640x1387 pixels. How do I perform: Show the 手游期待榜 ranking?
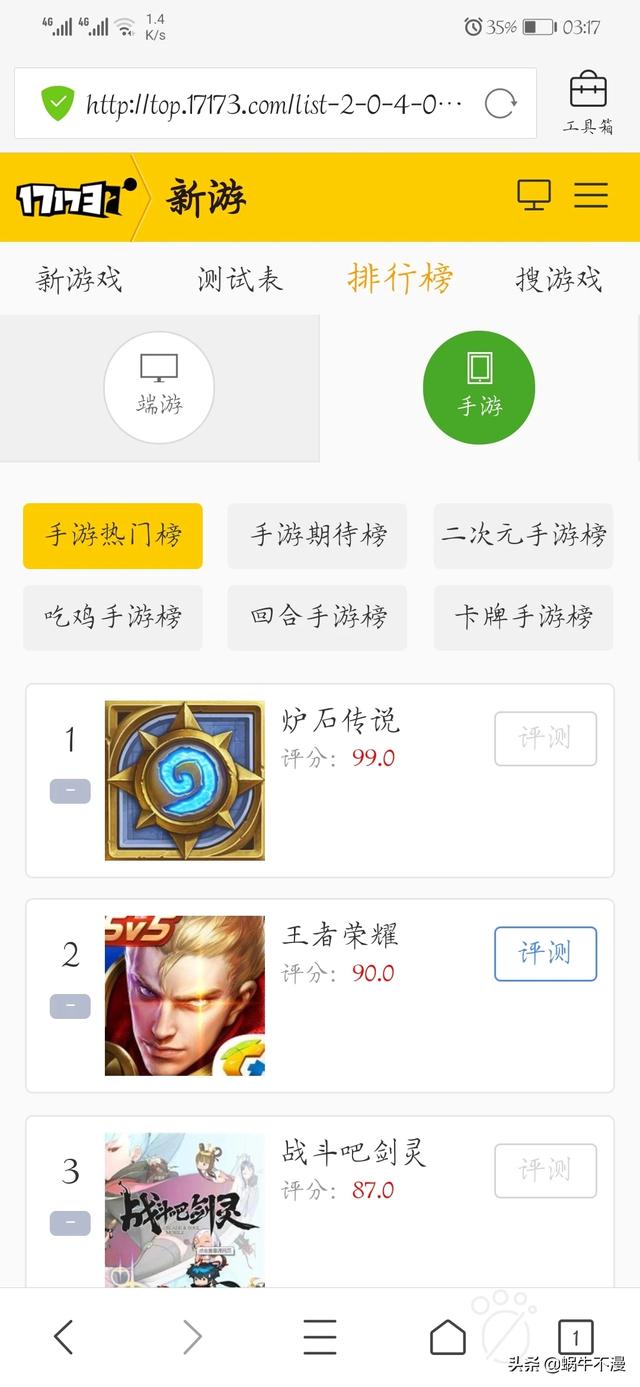pyautogui.click(x=318, y=535)
